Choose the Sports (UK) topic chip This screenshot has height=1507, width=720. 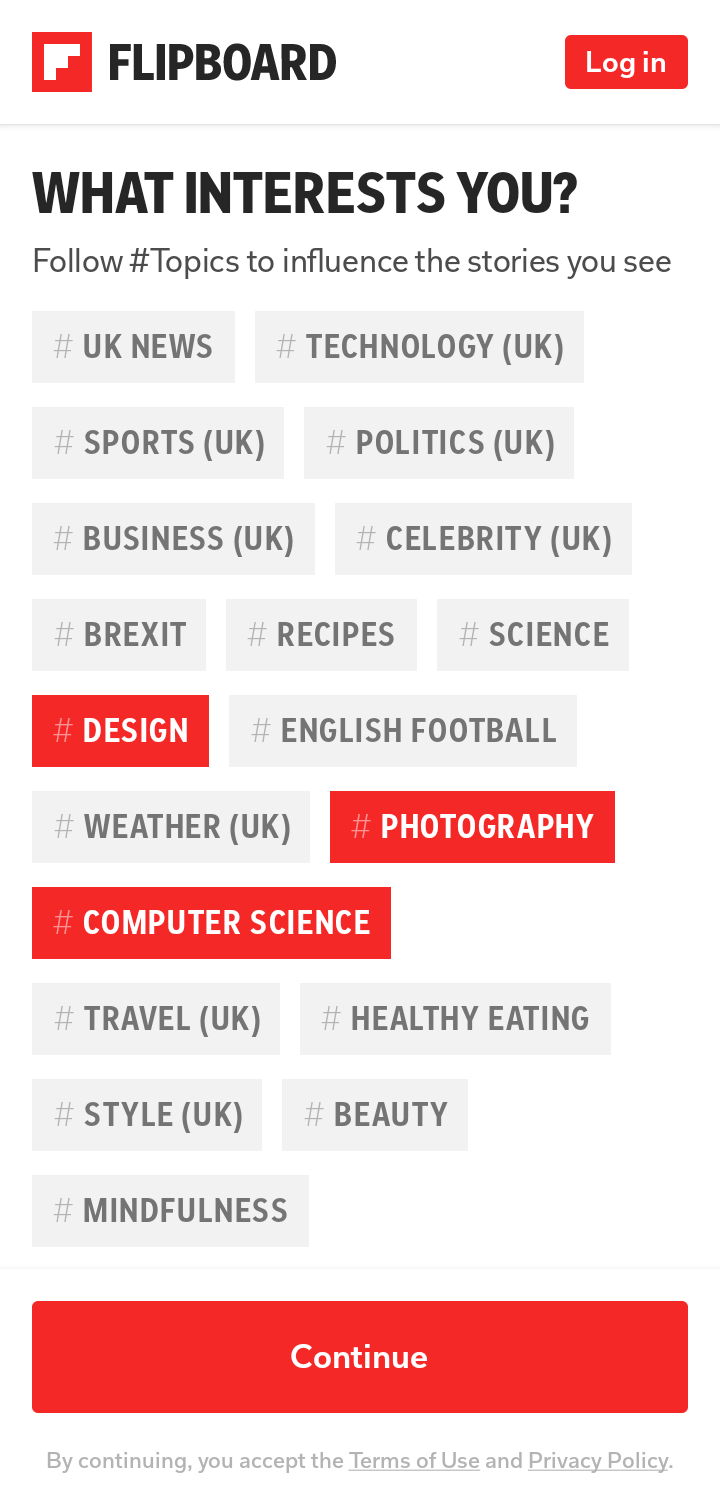[x=158, y=443]
